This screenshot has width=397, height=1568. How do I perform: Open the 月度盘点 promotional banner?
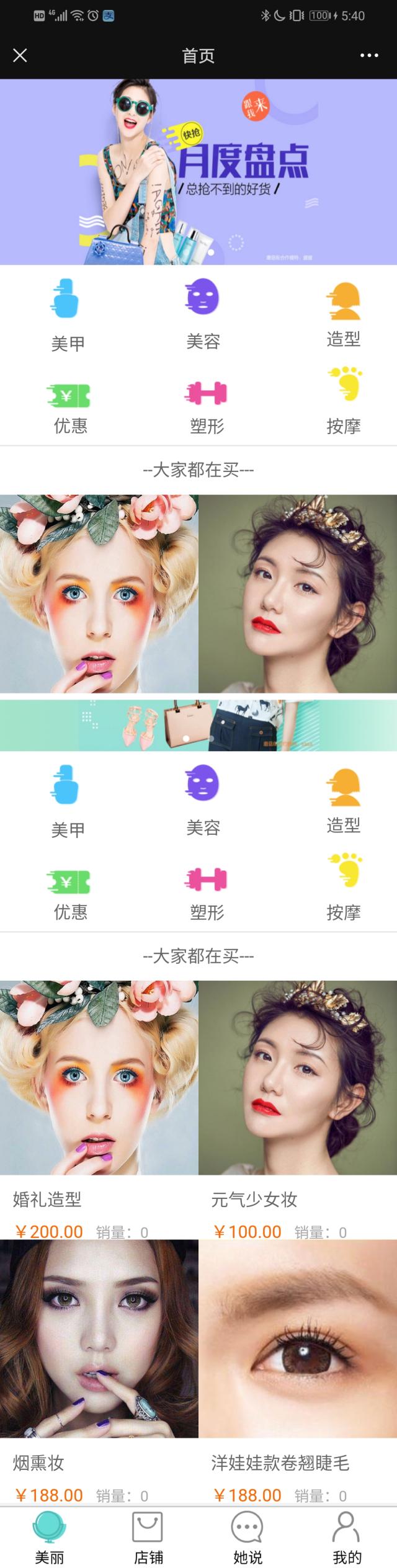(x=198, y=172)
